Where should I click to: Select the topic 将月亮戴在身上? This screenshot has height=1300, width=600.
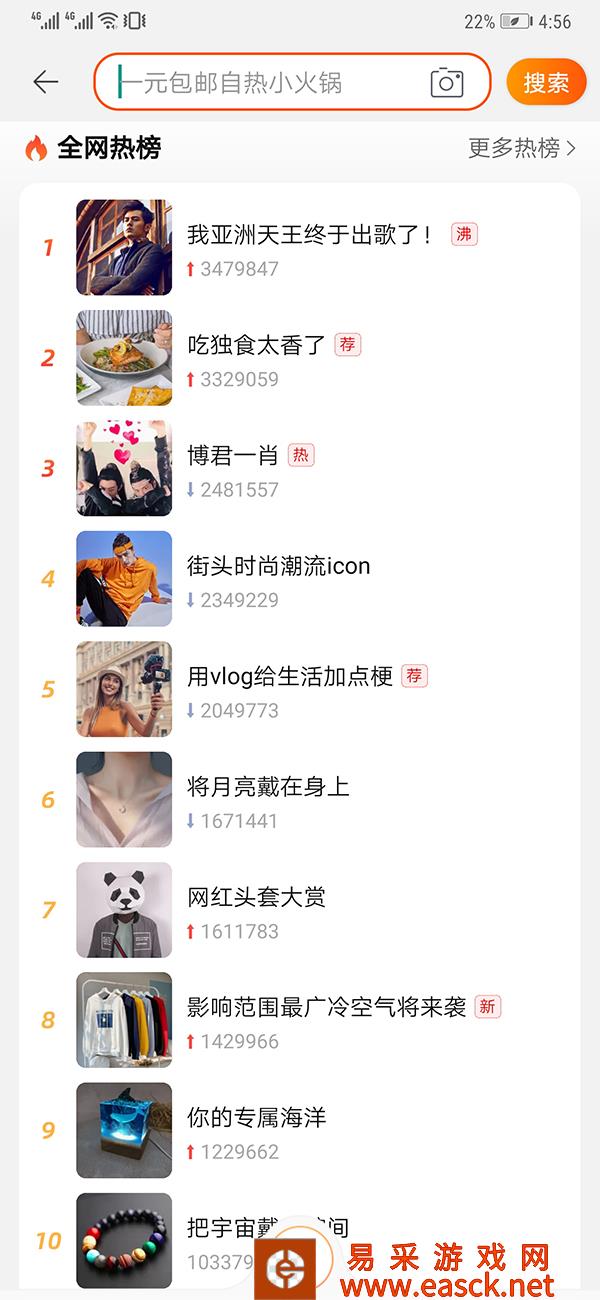point(268,787)
